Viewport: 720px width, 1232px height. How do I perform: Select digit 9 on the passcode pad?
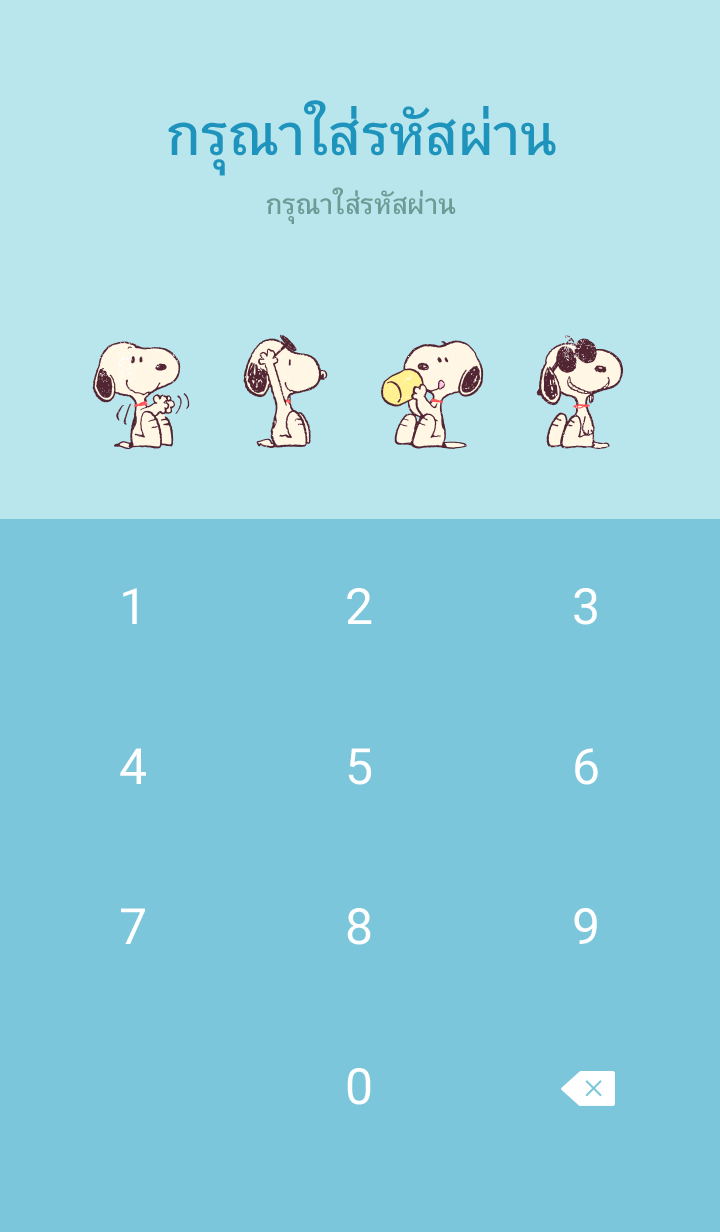click(x=585, y=927)
